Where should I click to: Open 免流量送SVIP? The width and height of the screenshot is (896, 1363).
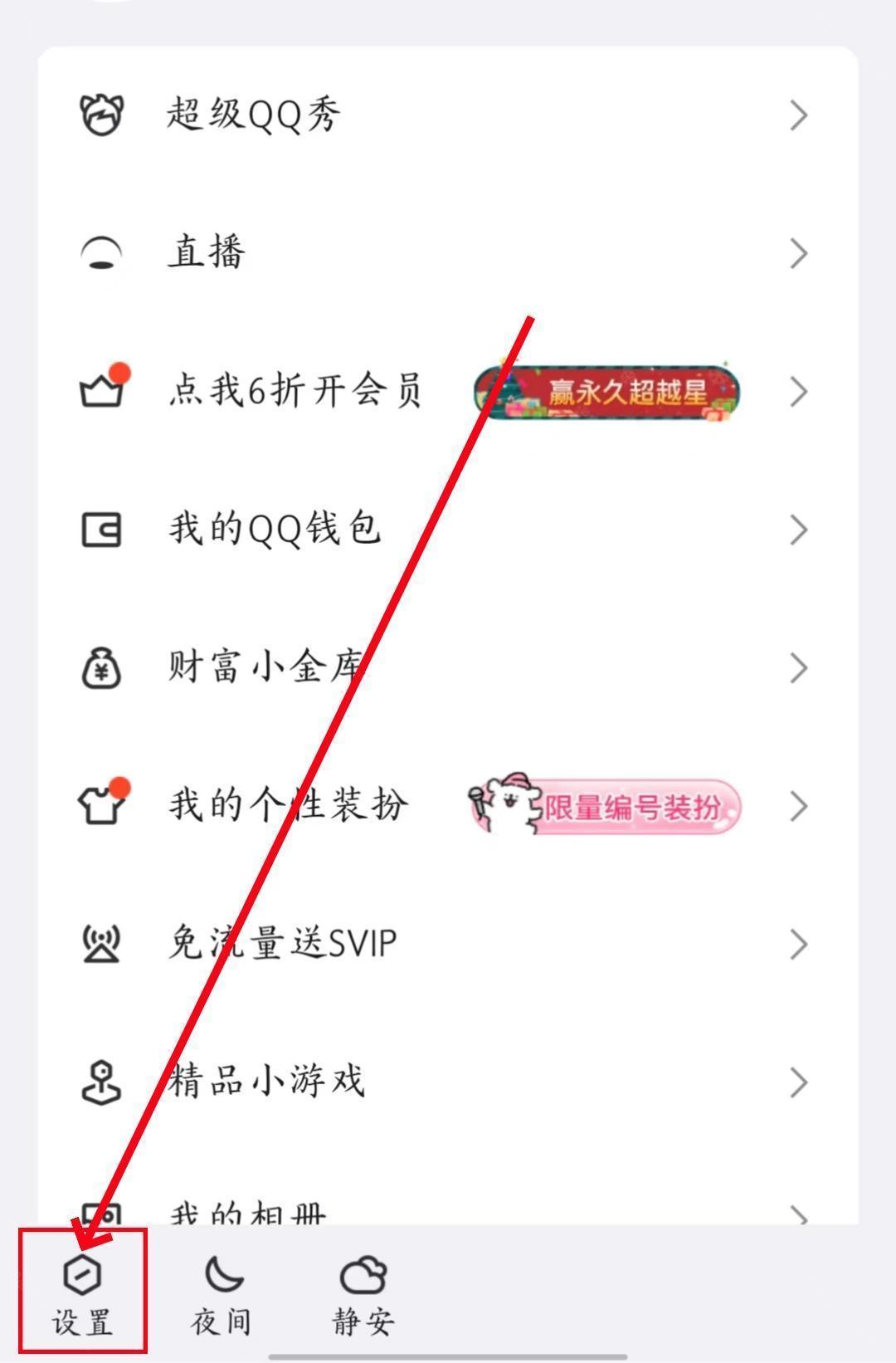pyautogui.click(x=282, y=944)
